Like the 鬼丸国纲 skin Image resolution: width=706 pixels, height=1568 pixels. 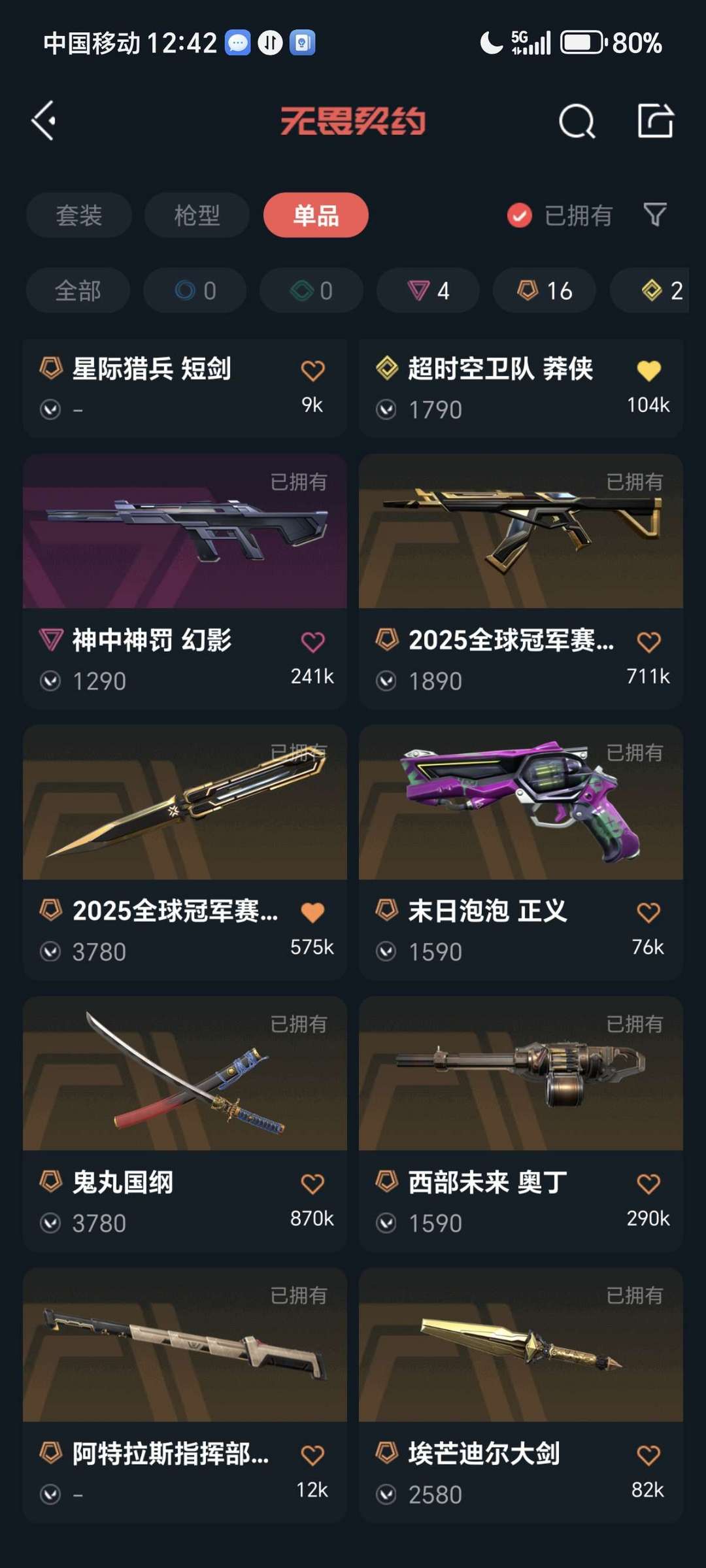pos(312,1184)
